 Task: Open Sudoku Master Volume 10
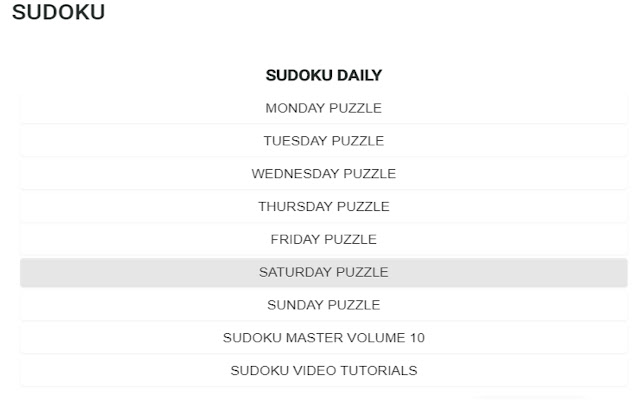323,338
